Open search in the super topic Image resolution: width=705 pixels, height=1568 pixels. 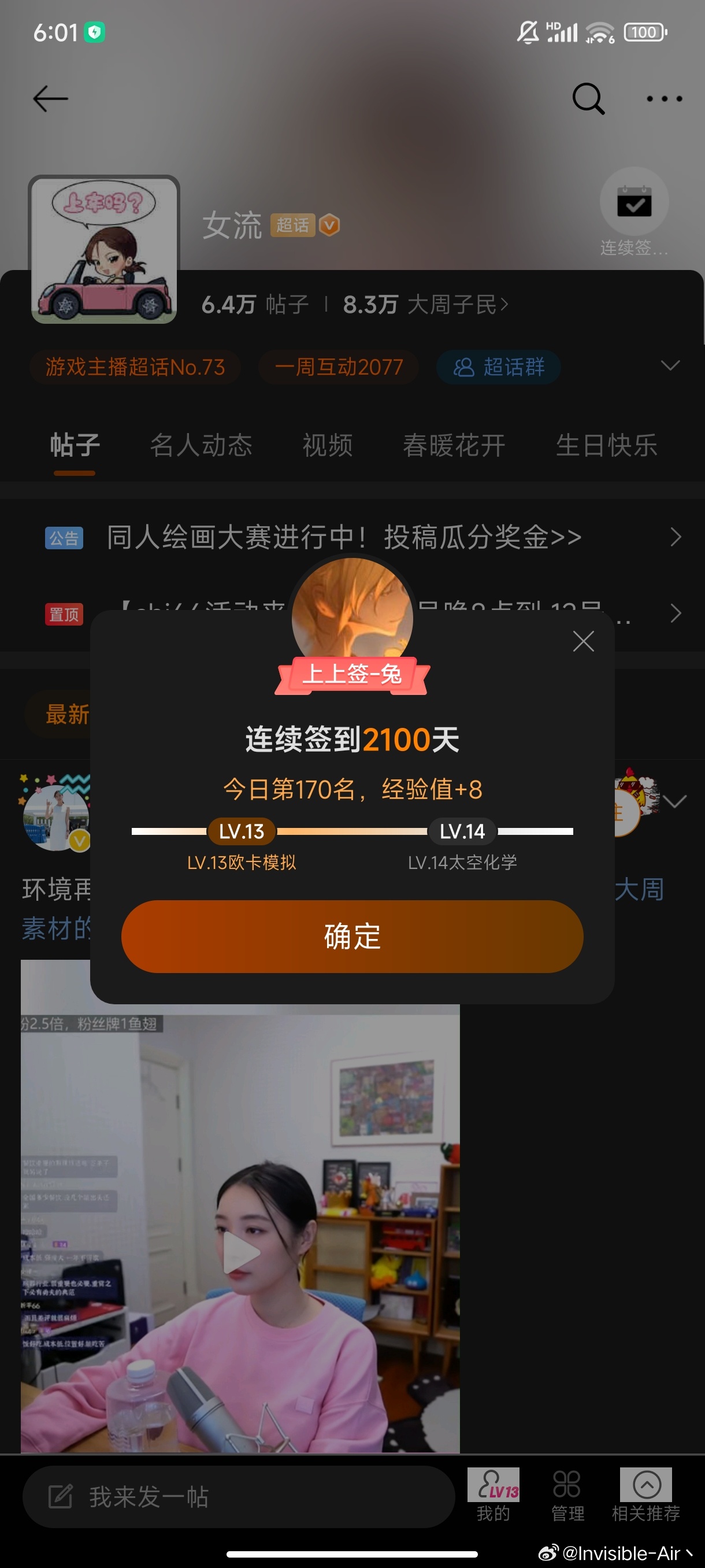pos(588,99)
